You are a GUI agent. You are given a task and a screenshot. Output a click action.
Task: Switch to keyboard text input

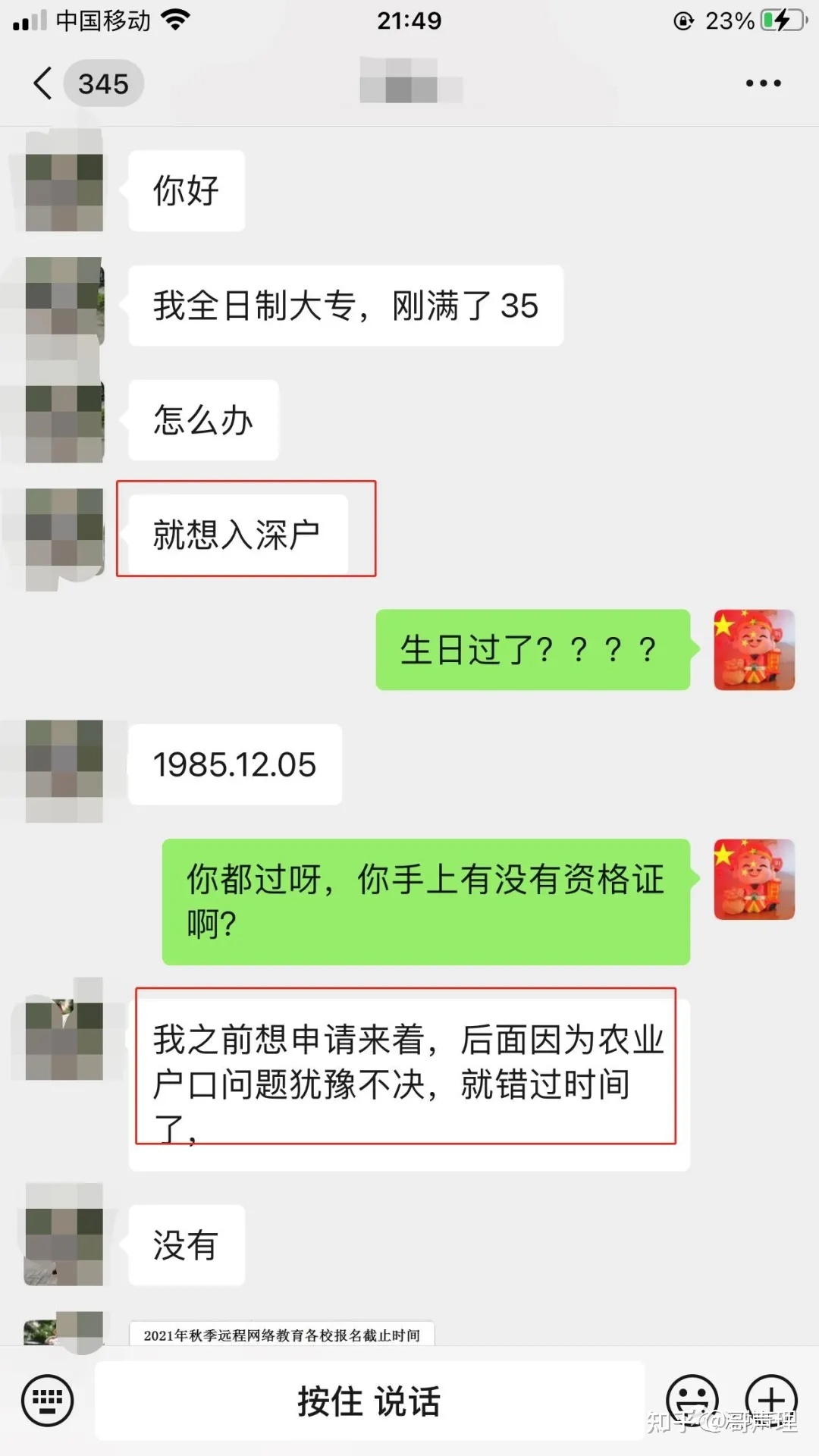(x=48, y=1401)
